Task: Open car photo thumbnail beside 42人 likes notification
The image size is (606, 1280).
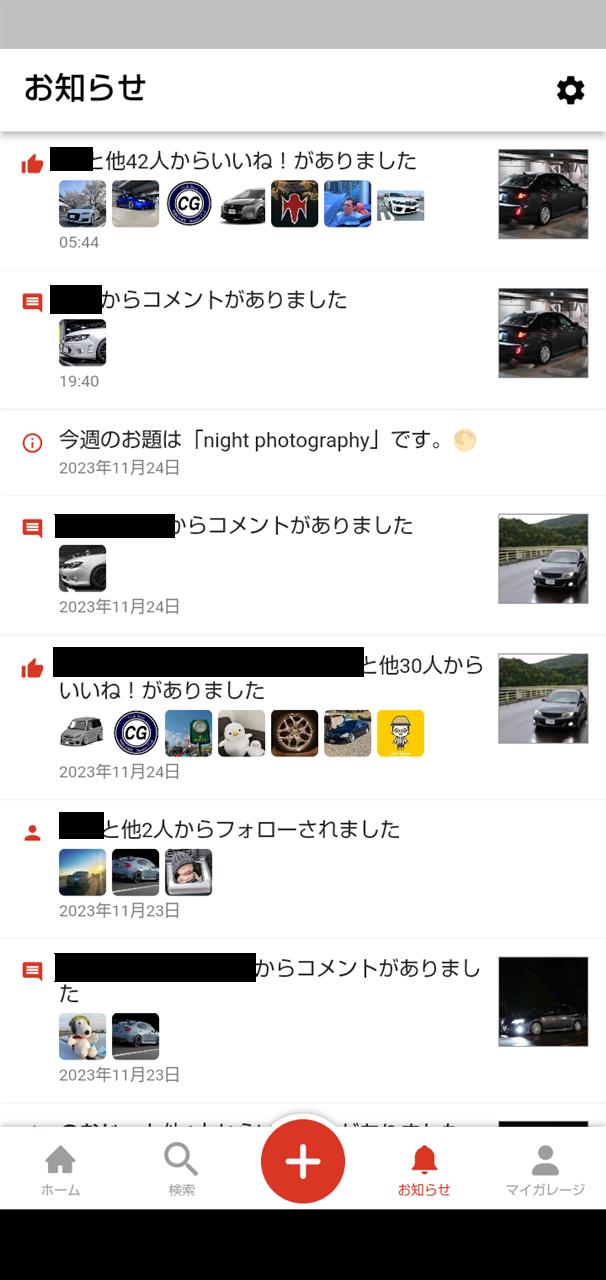Action: pos(543,194)
